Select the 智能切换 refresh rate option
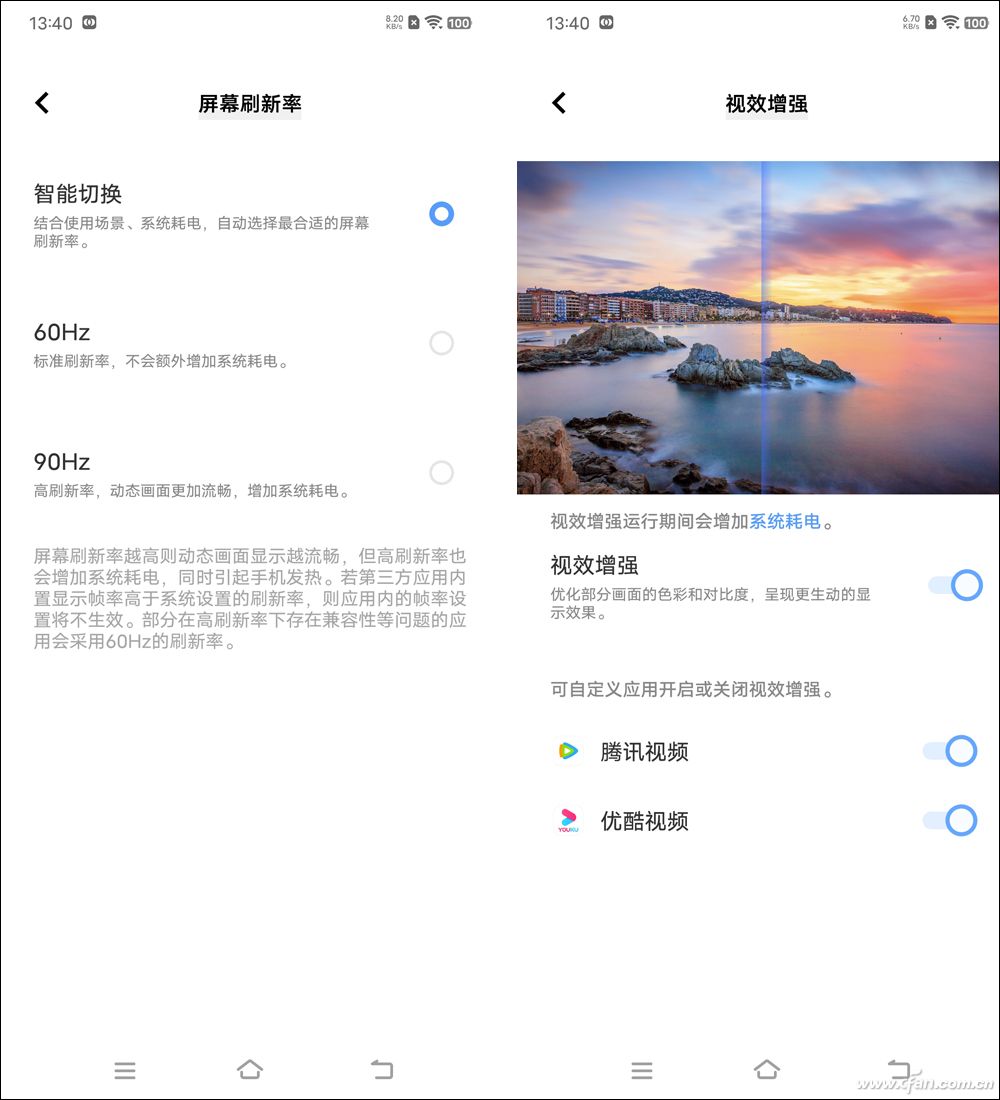This screenshot has width=1000, height=1100. pyautogui.click(x=441, y=214)
